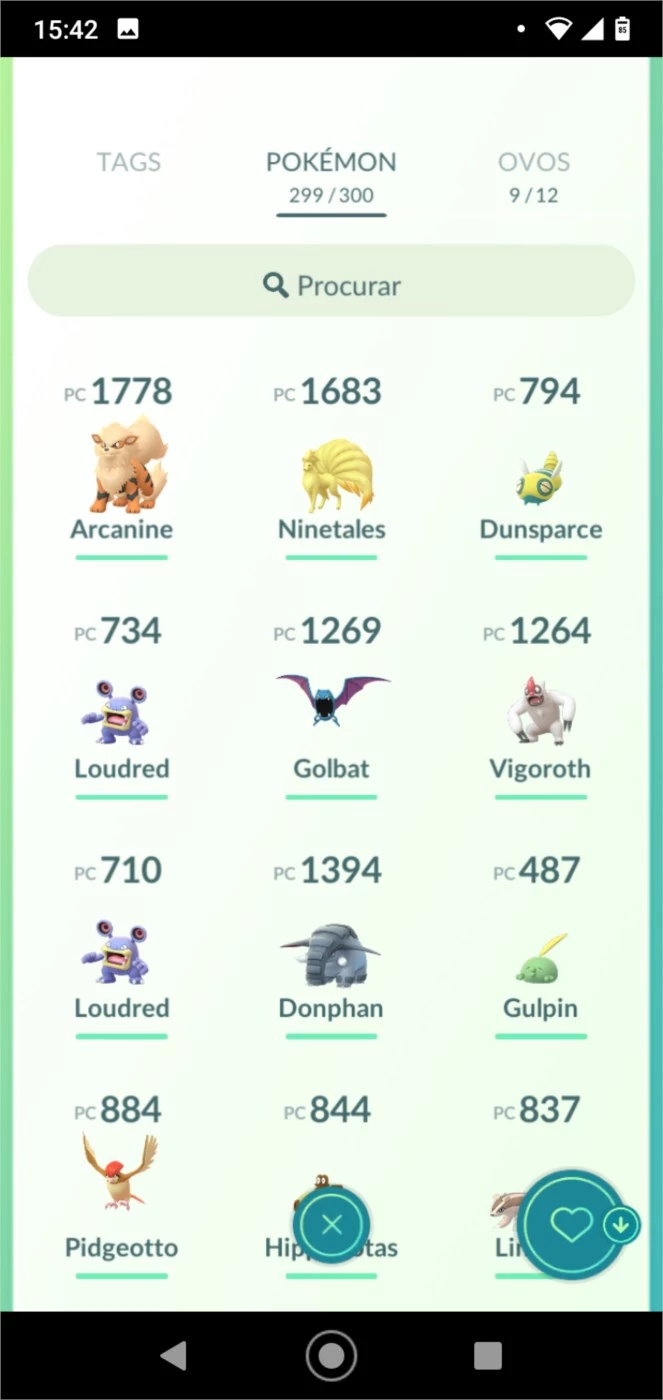View Golbat with PC 1269
The height and width of the screenshot is (1400, 663).
click(x=331, y=705)
